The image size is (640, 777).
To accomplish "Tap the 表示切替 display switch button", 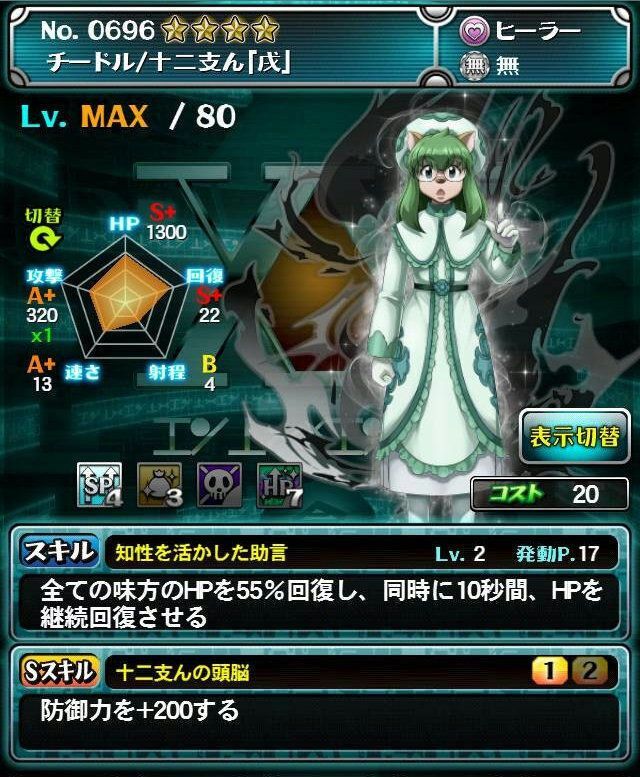I will (x=574, y=436).
